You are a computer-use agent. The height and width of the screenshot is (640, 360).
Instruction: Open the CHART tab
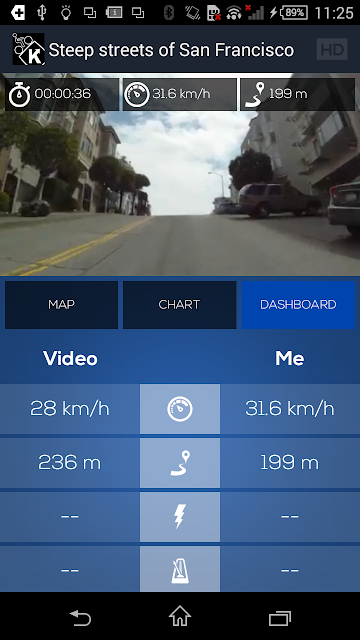point(180,304)
